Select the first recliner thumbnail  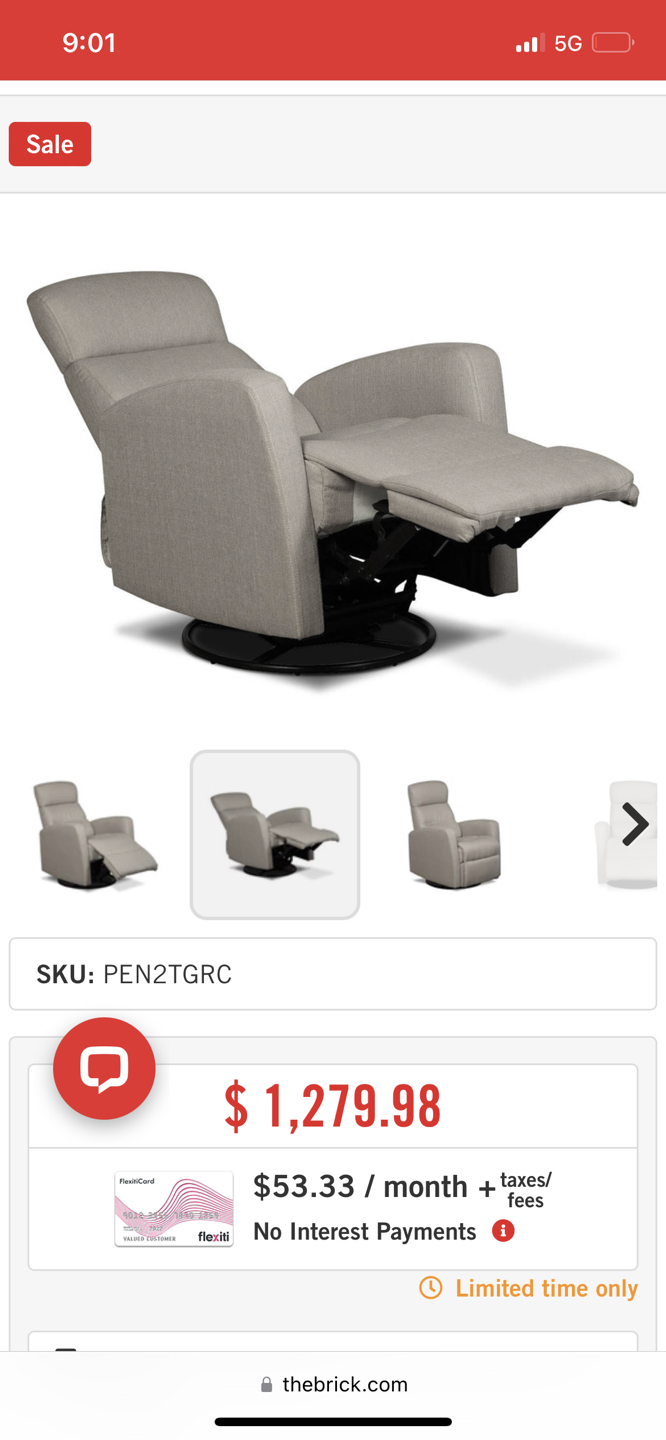[95, 835]
